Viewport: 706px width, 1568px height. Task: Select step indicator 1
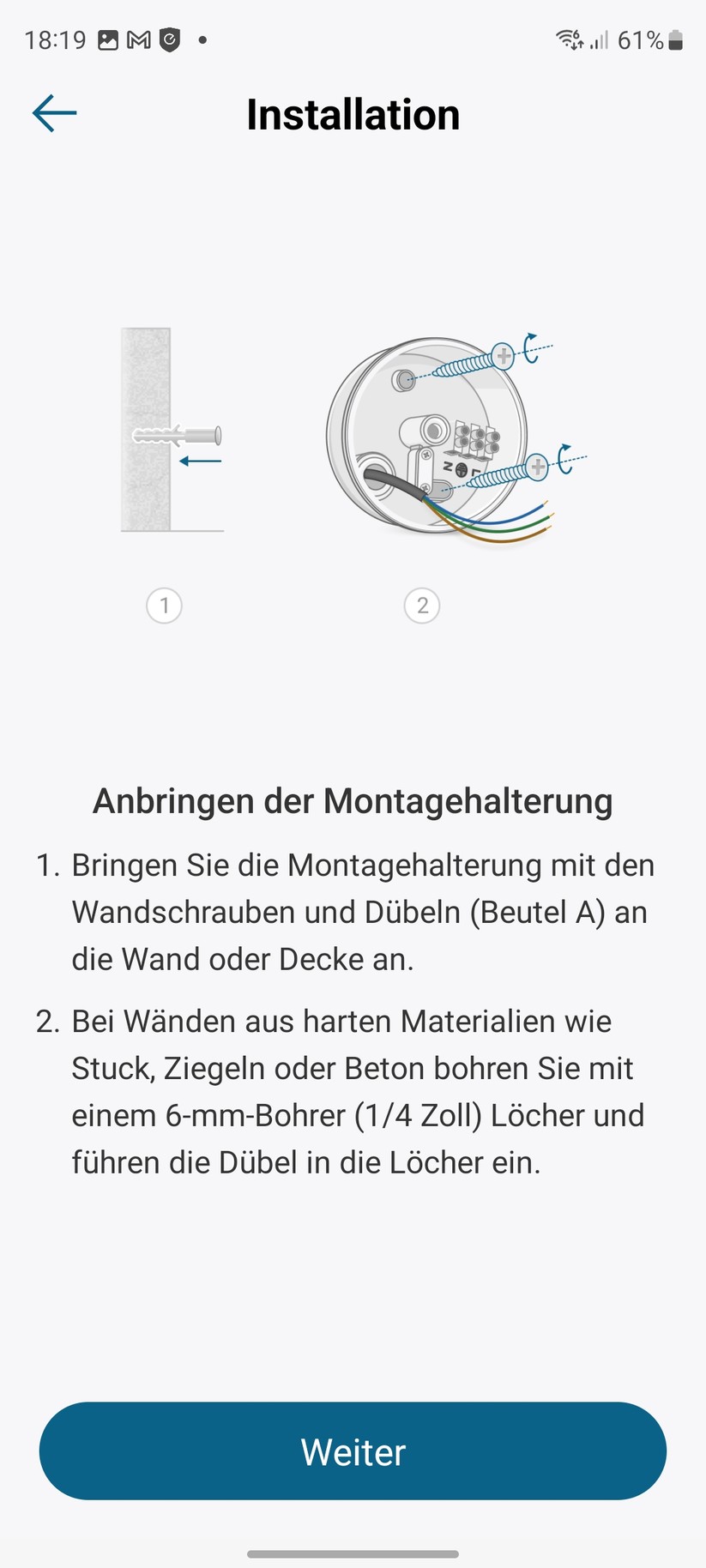coord(164,606)
